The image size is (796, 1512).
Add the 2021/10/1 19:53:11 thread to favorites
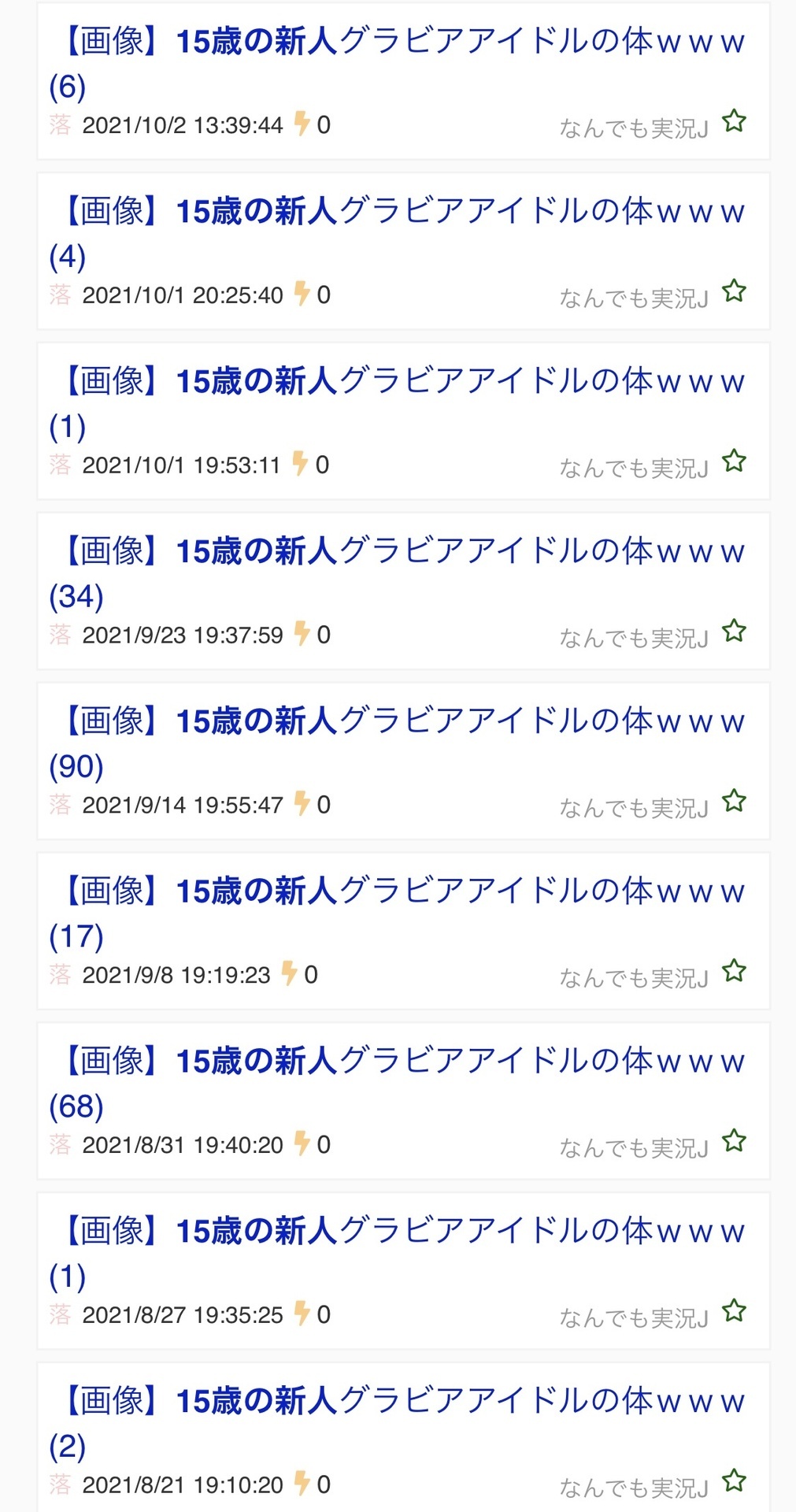click(734, 461)
